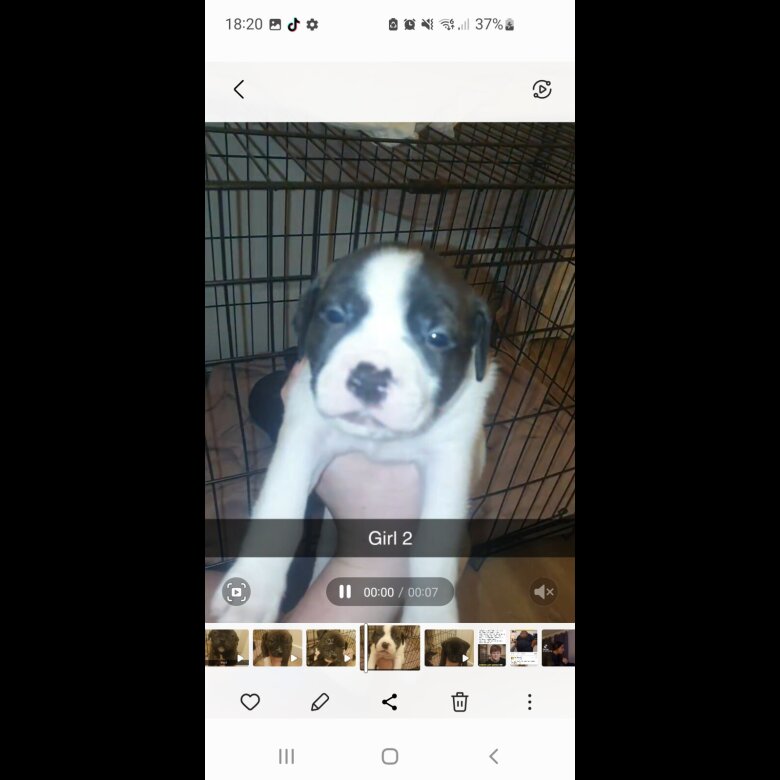Delete this video
780x780 pixels.
click(x=460, y=702)
